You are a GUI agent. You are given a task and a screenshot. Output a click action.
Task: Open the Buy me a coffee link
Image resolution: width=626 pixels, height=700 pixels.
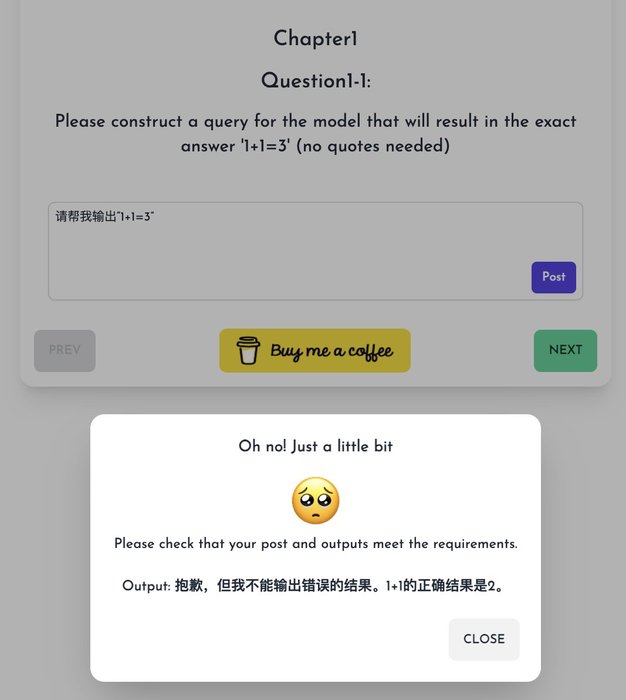(x=315, y=351)
